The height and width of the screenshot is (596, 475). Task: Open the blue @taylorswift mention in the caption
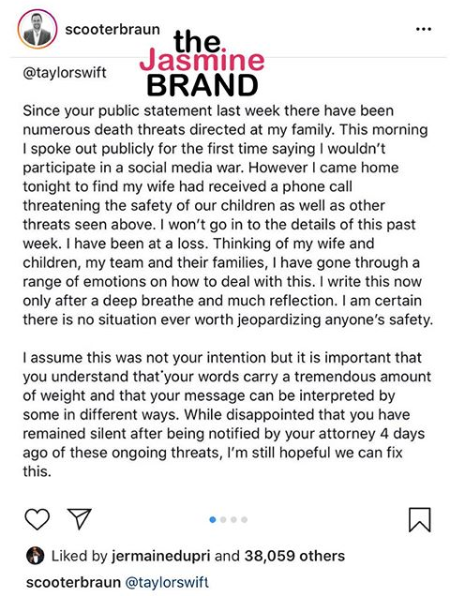[166, 582]
